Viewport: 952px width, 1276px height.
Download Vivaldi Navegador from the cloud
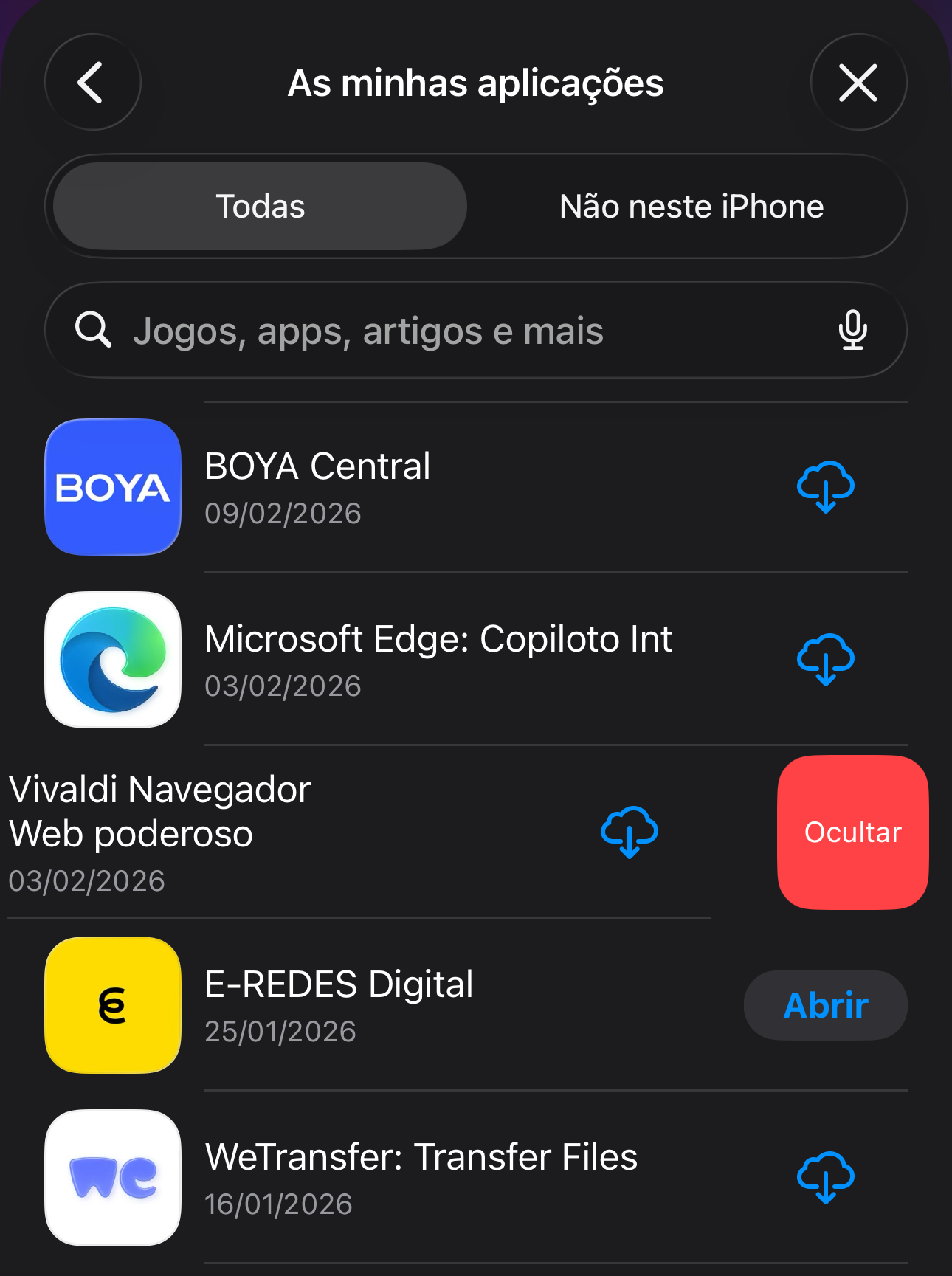pos(629,832)
